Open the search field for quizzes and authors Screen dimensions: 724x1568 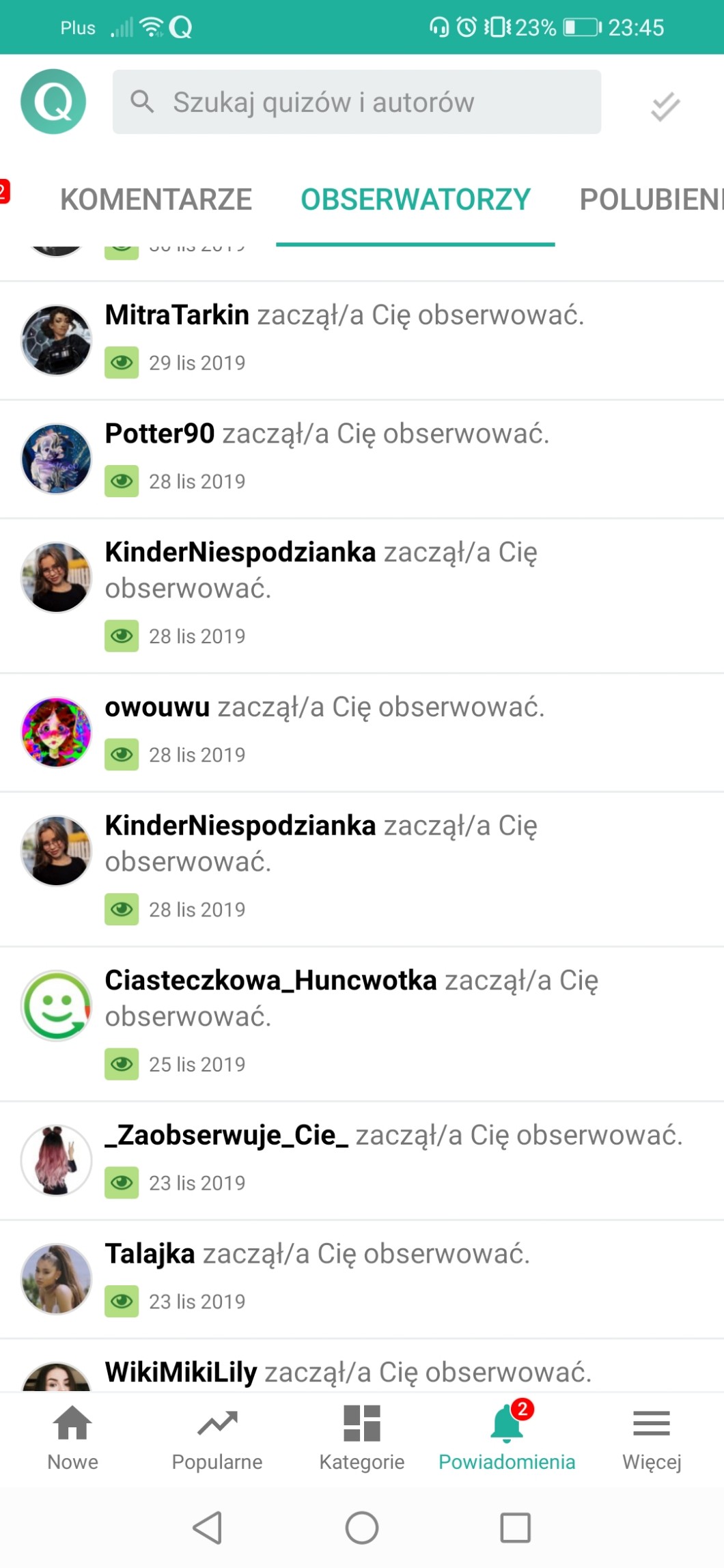(357, 102)
